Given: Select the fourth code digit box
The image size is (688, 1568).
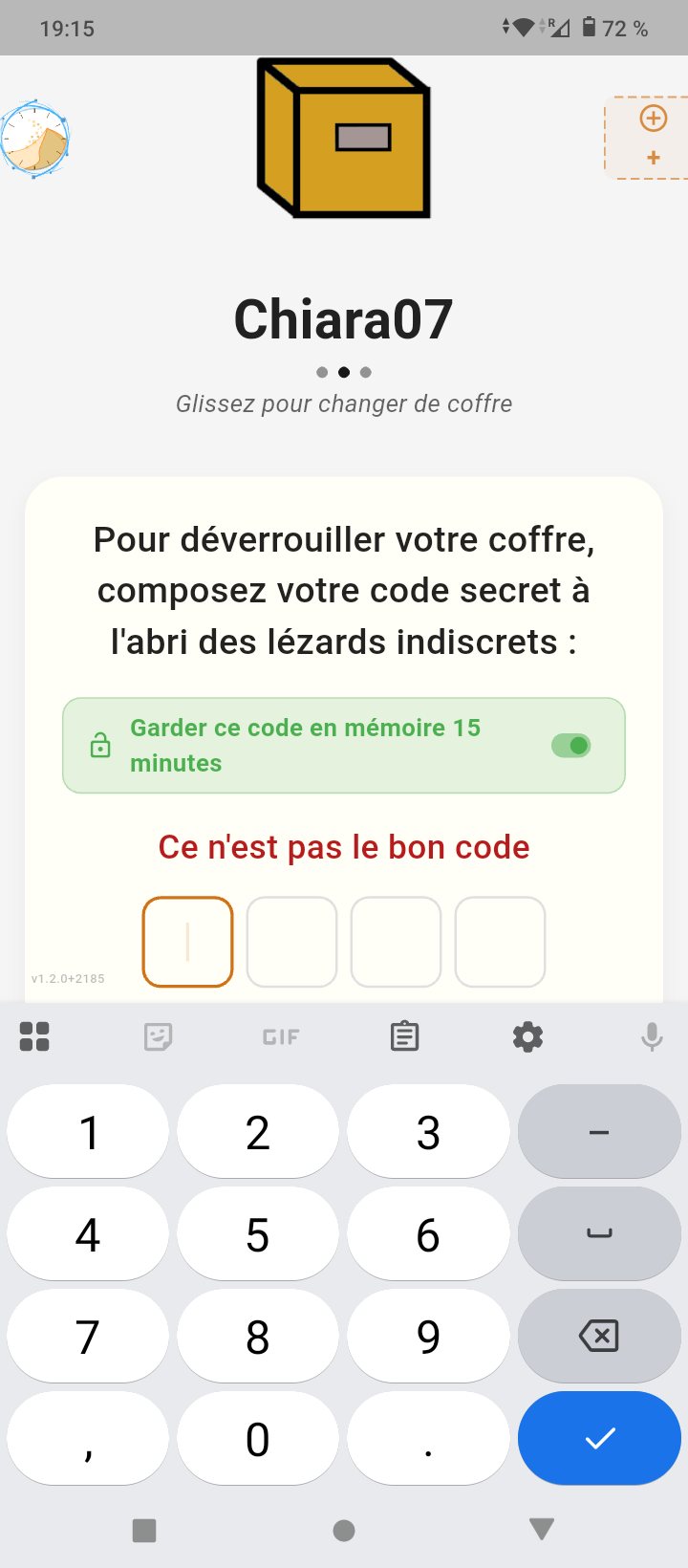Looking at the screenshot, I should tap(500, 942).
